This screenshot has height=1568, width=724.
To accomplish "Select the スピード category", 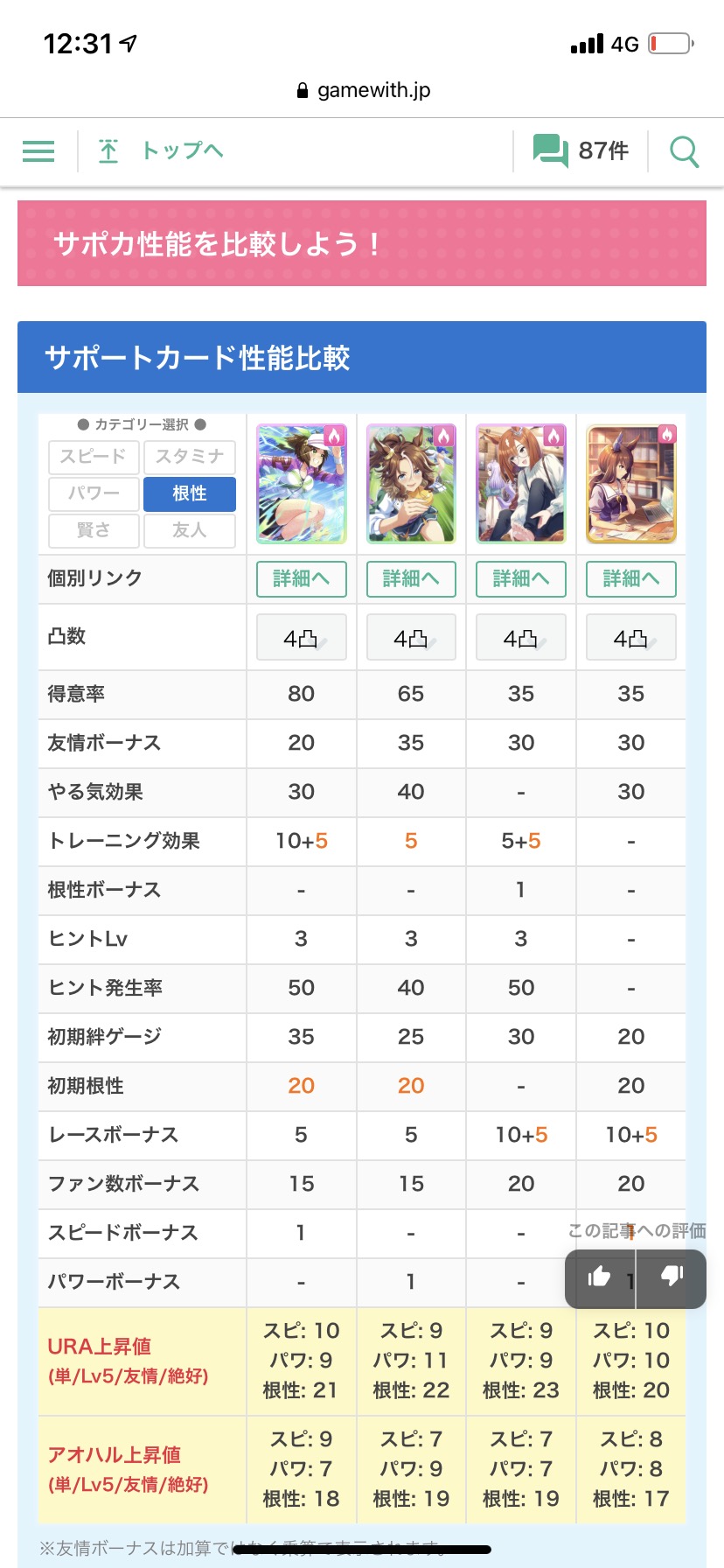I will tap(94, 457).
